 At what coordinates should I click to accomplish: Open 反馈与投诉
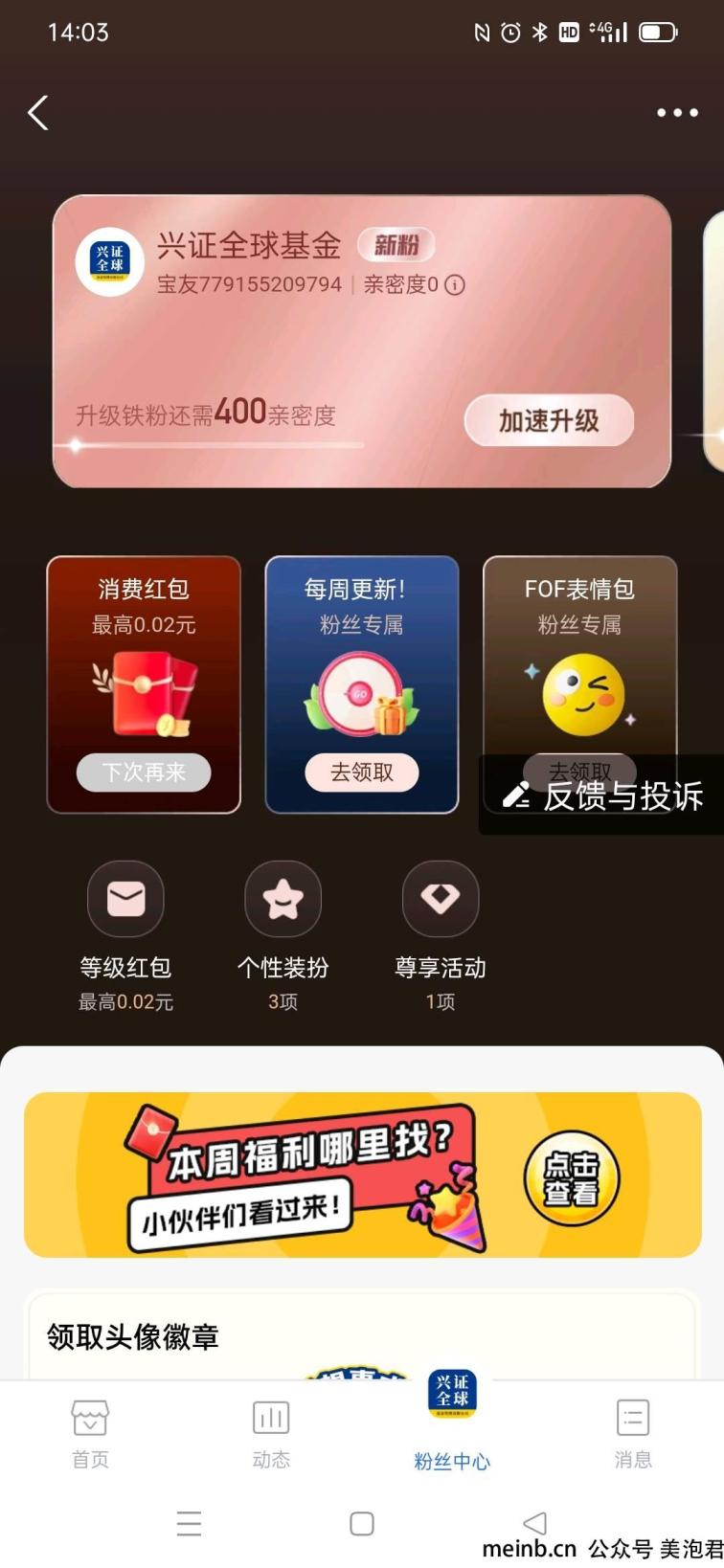603,795
